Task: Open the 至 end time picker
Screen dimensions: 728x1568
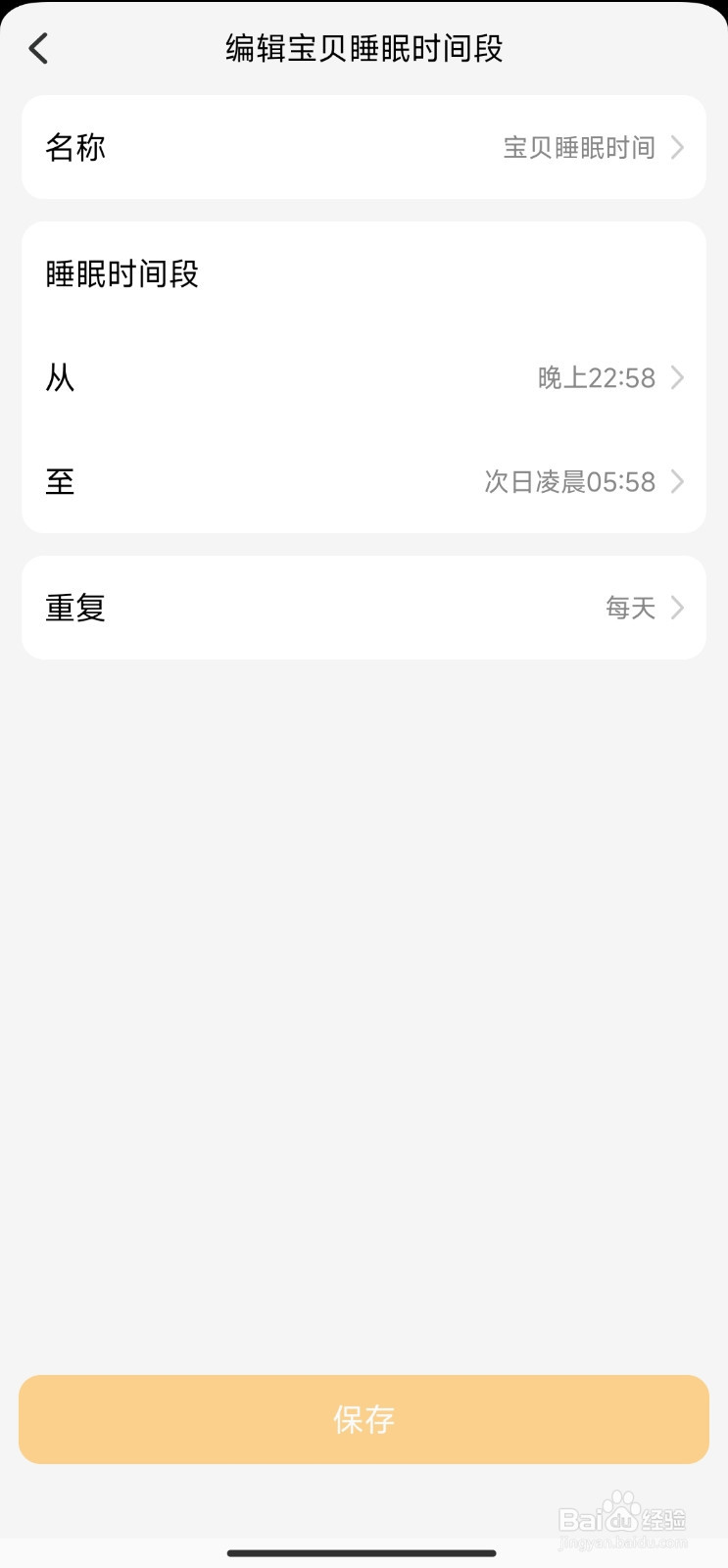Action: coord(364,481)
